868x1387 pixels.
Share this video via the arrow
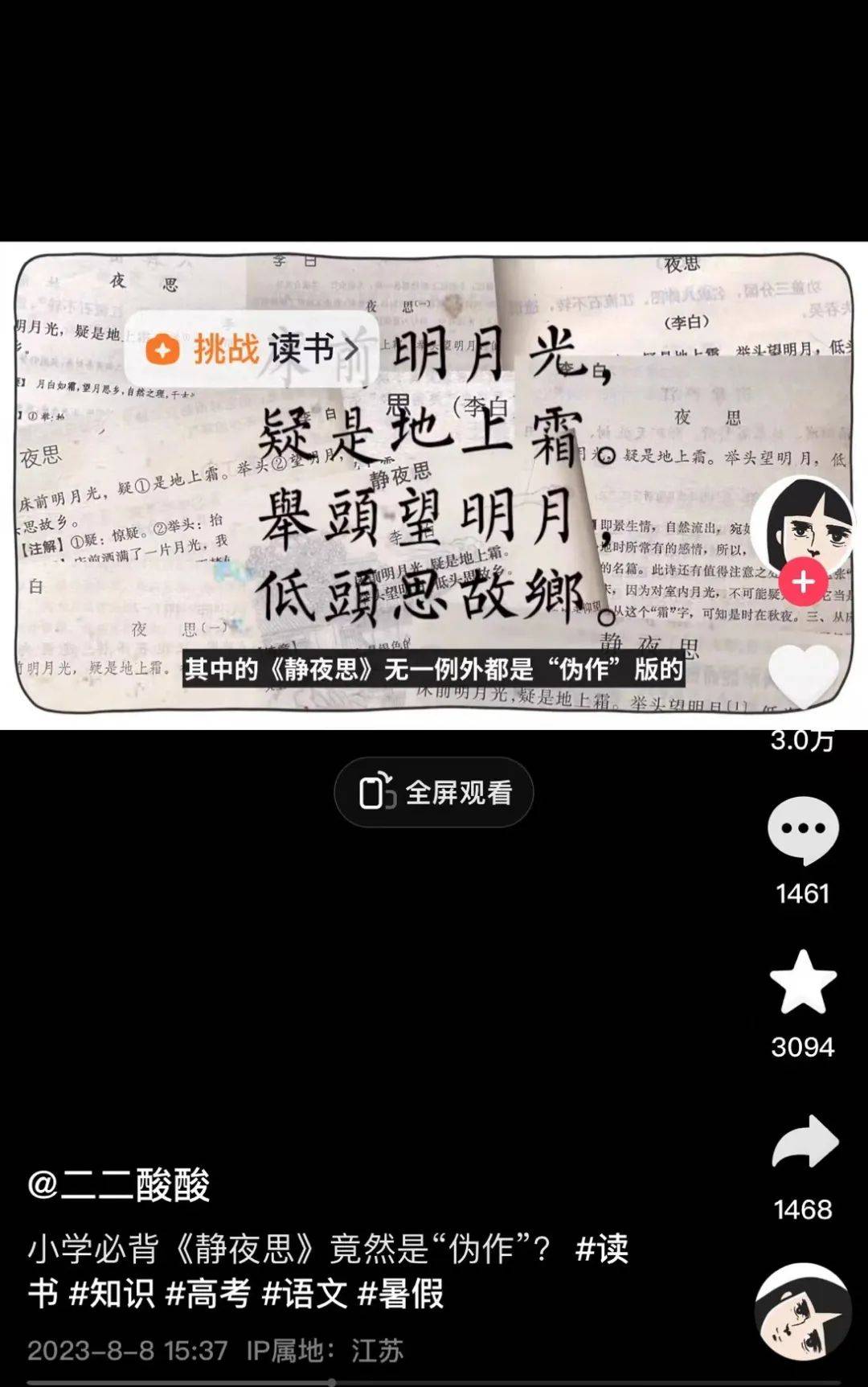pos(803,1141)
